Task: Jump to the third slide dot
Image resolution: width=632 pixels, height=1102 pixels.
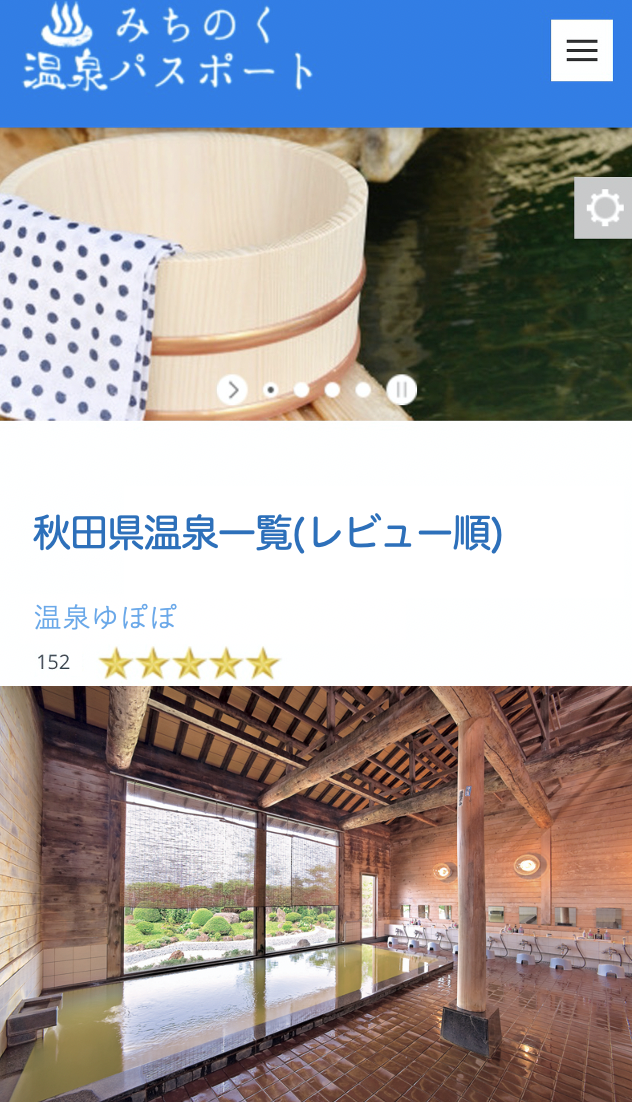Action: pos(332,390)
